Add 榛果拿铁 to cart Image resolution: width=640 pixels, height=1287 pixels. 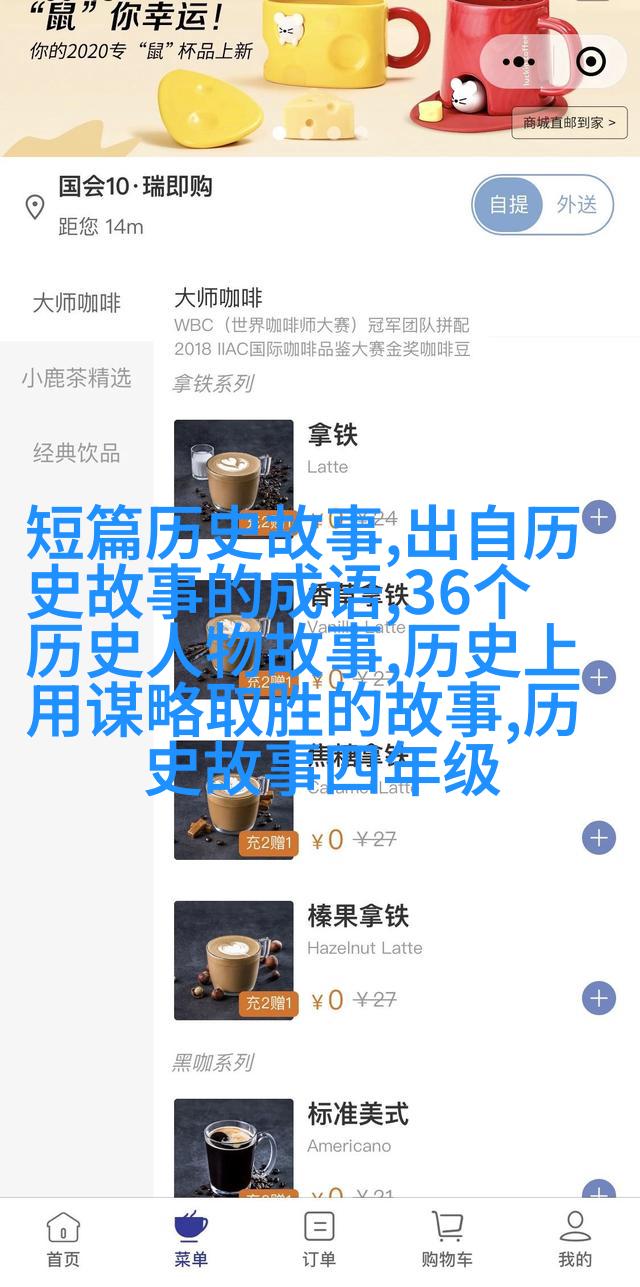pyautogui.click(x=599, y=997)
